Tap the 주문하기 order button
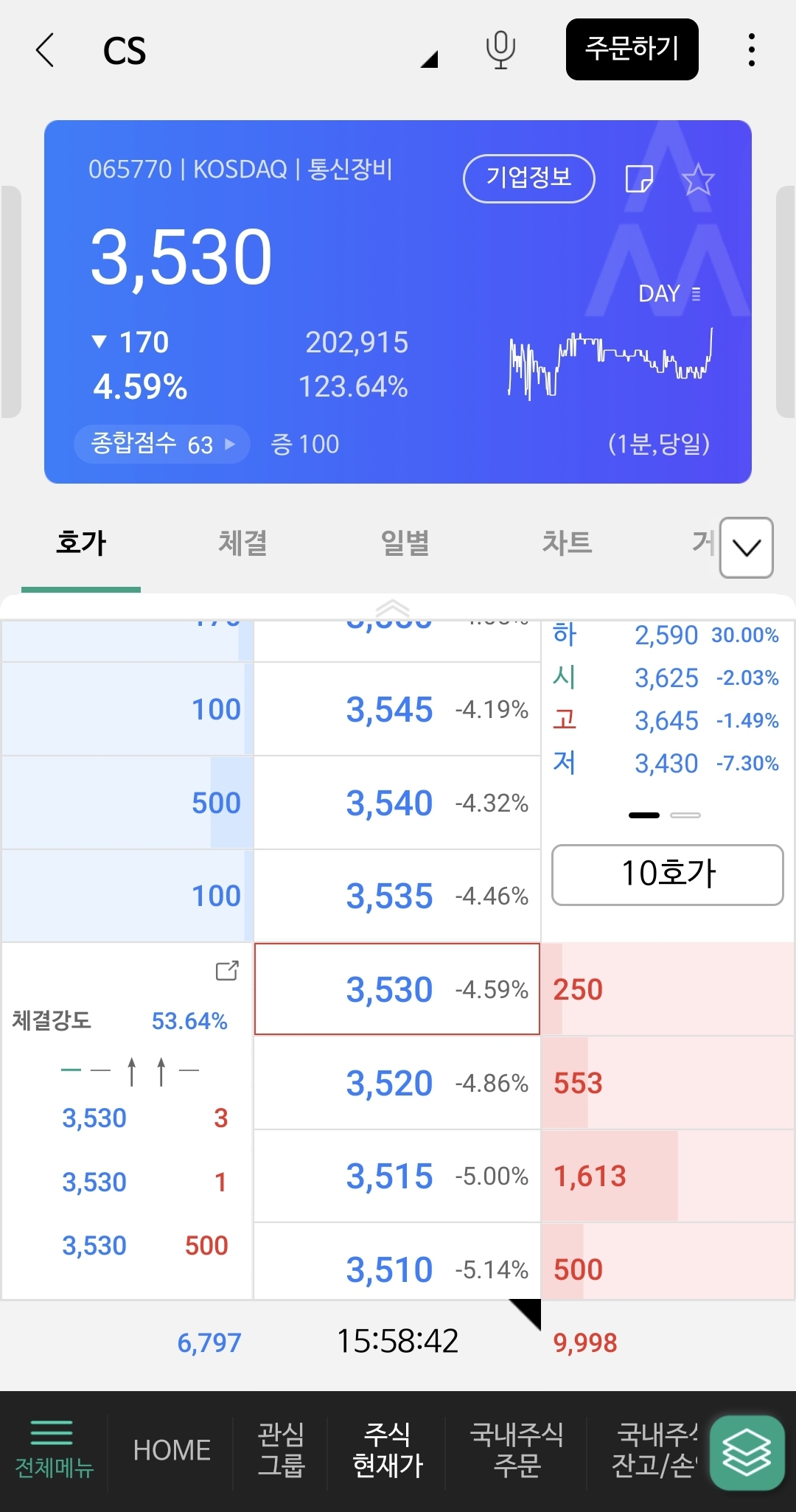Image resolution: width=796 pixels, height=1512 pixels. [x=632, y=49]
